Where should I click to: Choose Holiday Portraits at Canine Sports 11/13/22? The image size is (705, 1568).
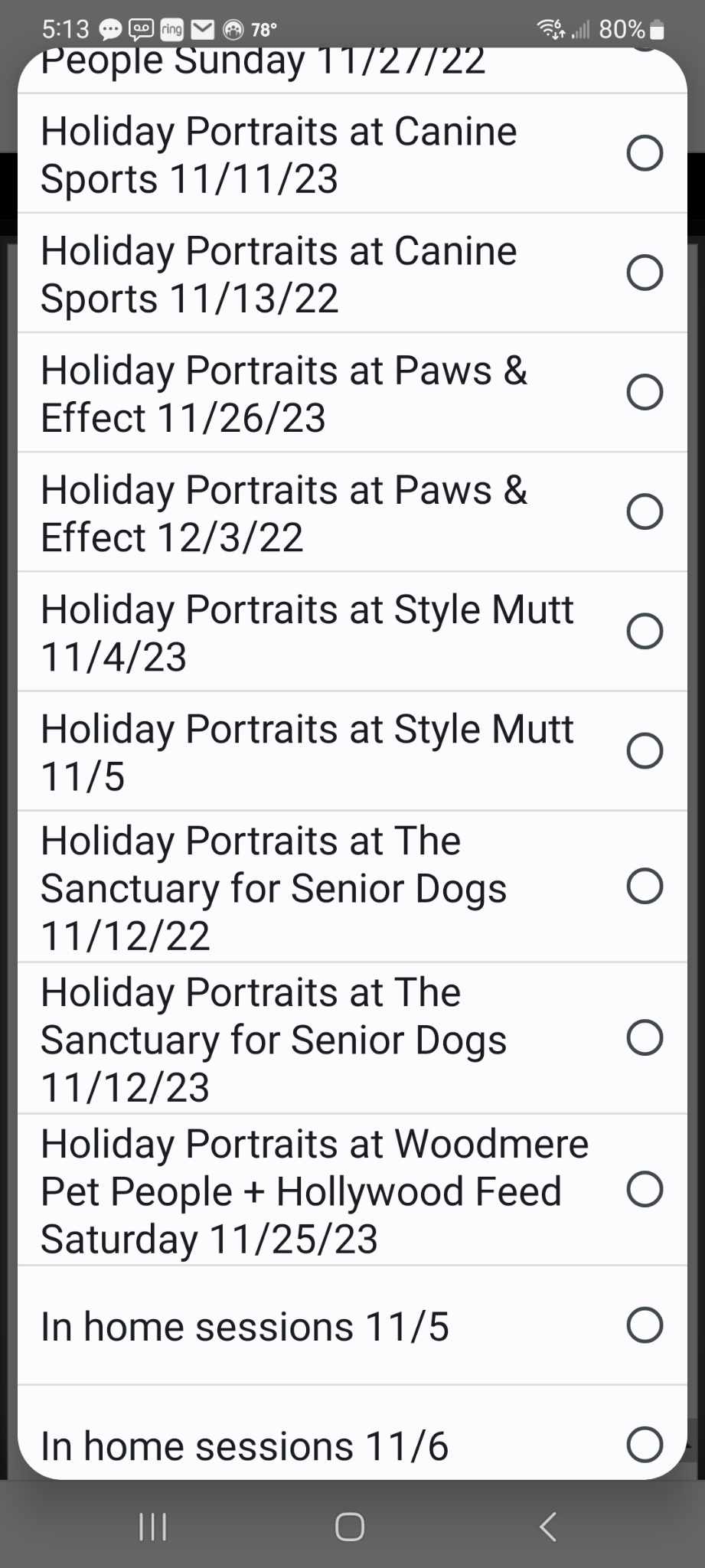(352, 273)
